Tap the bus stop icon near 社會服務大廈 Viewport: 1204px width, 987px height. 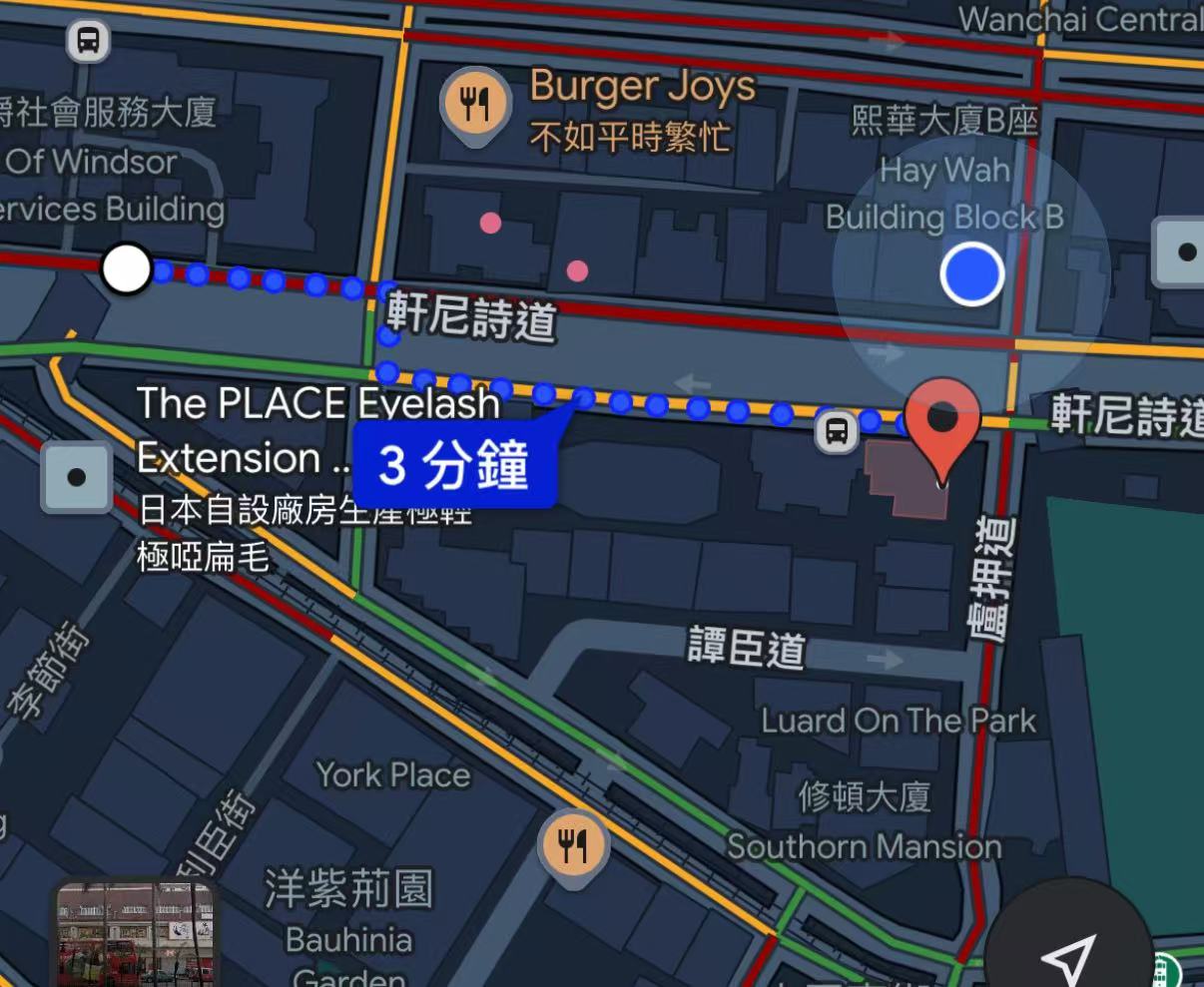pyautogui.click(x=89, y=41)
